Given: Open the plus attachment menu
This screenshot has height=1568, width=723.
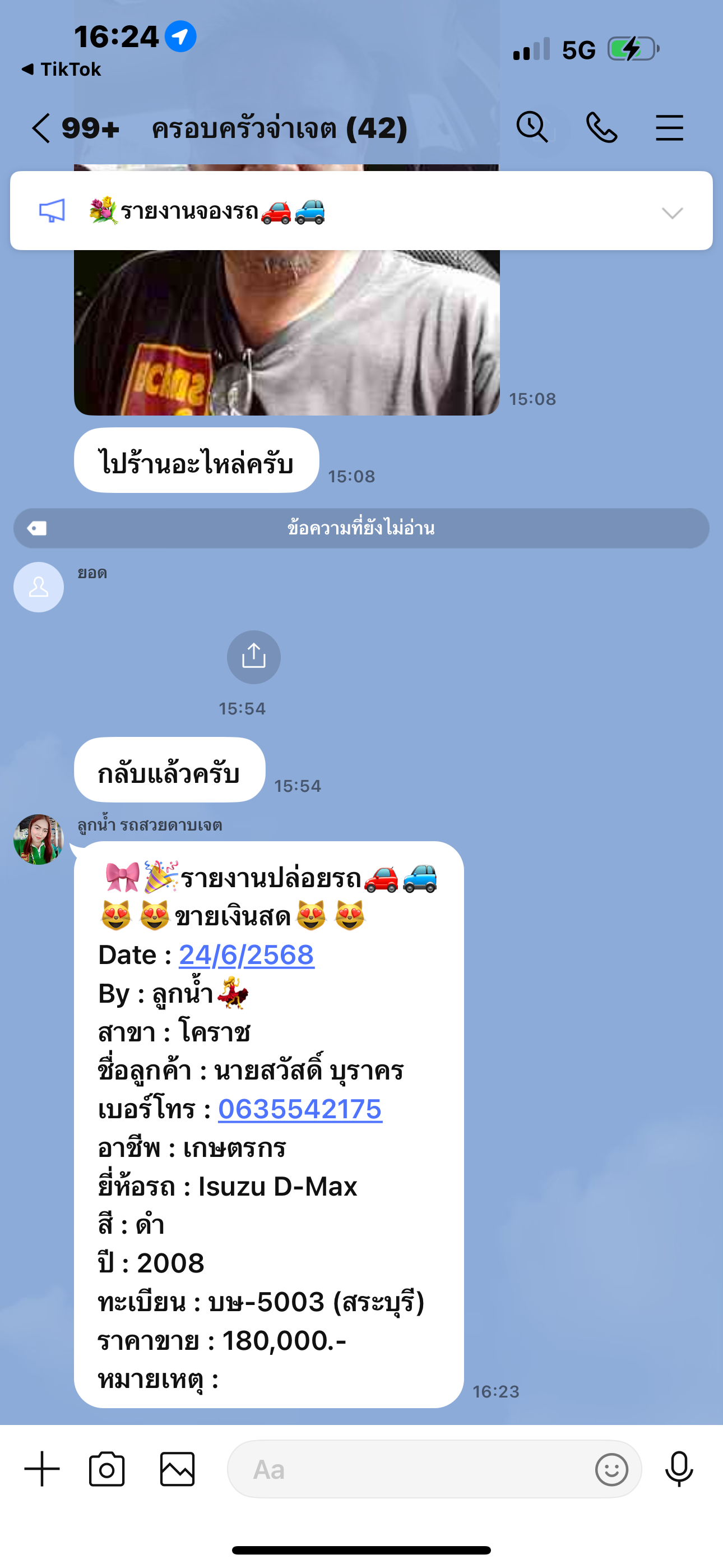Looking at the screenshot, I should [x=42, y=1469].
